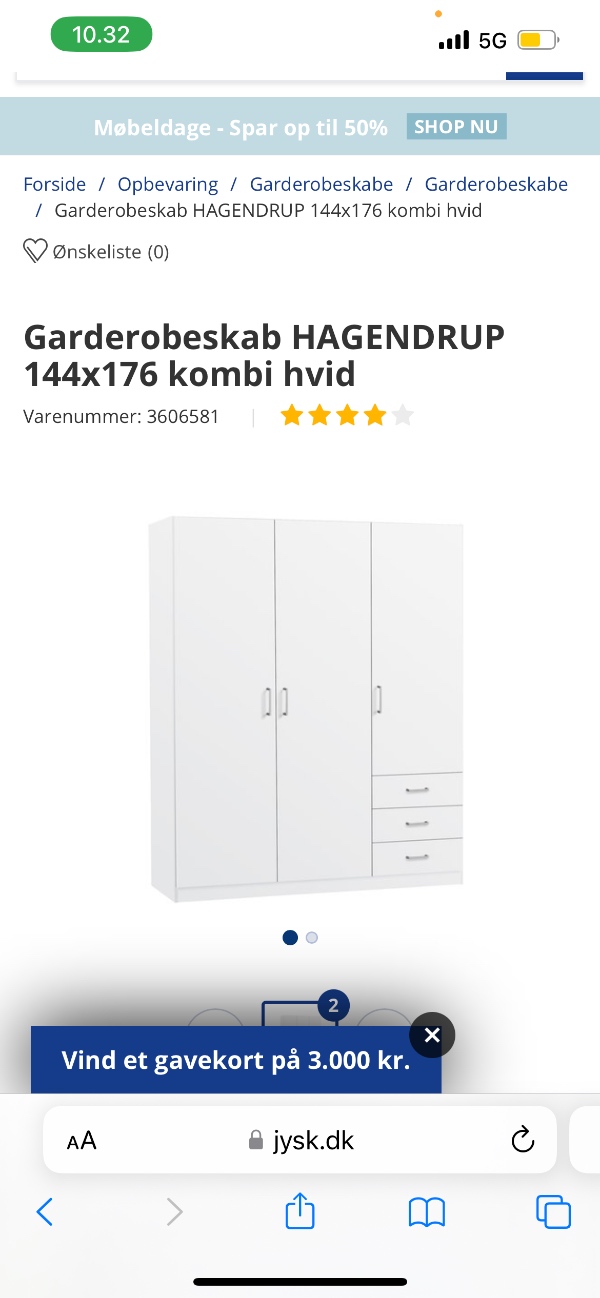Tap the jysk.dk address bar

300,1140
